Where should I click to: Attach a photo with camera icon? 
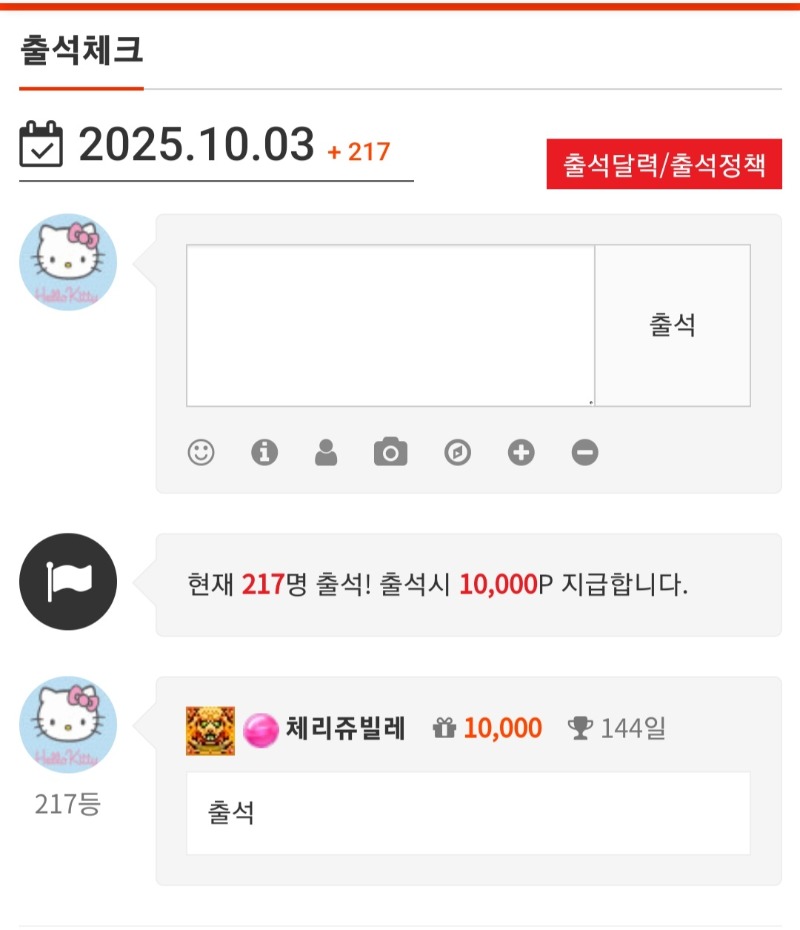pyautogui.click(x=391, y=453)
